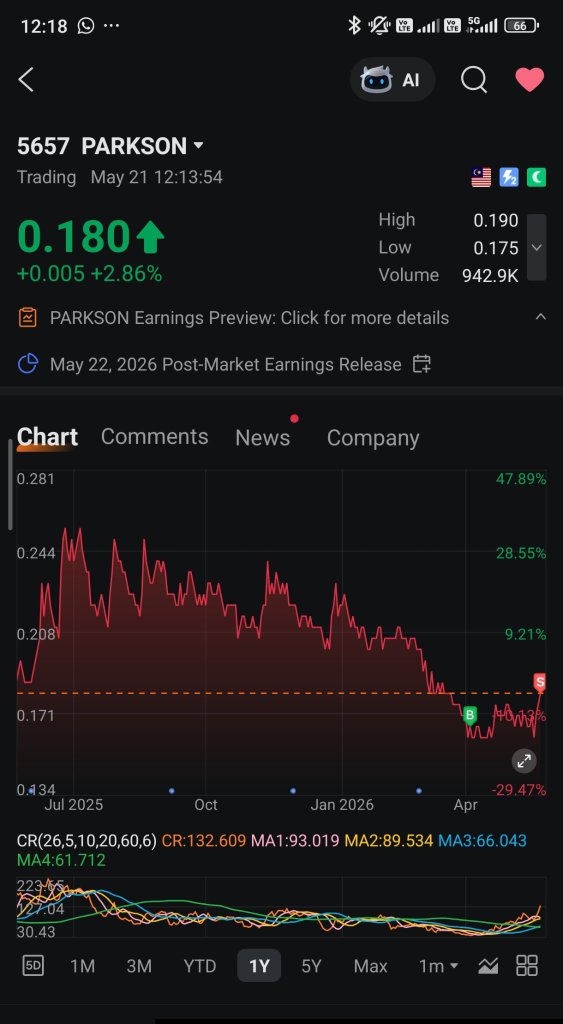Switch to the News tab
Image resolution: width=563 pixels, height=1024 pixels.
263,438
